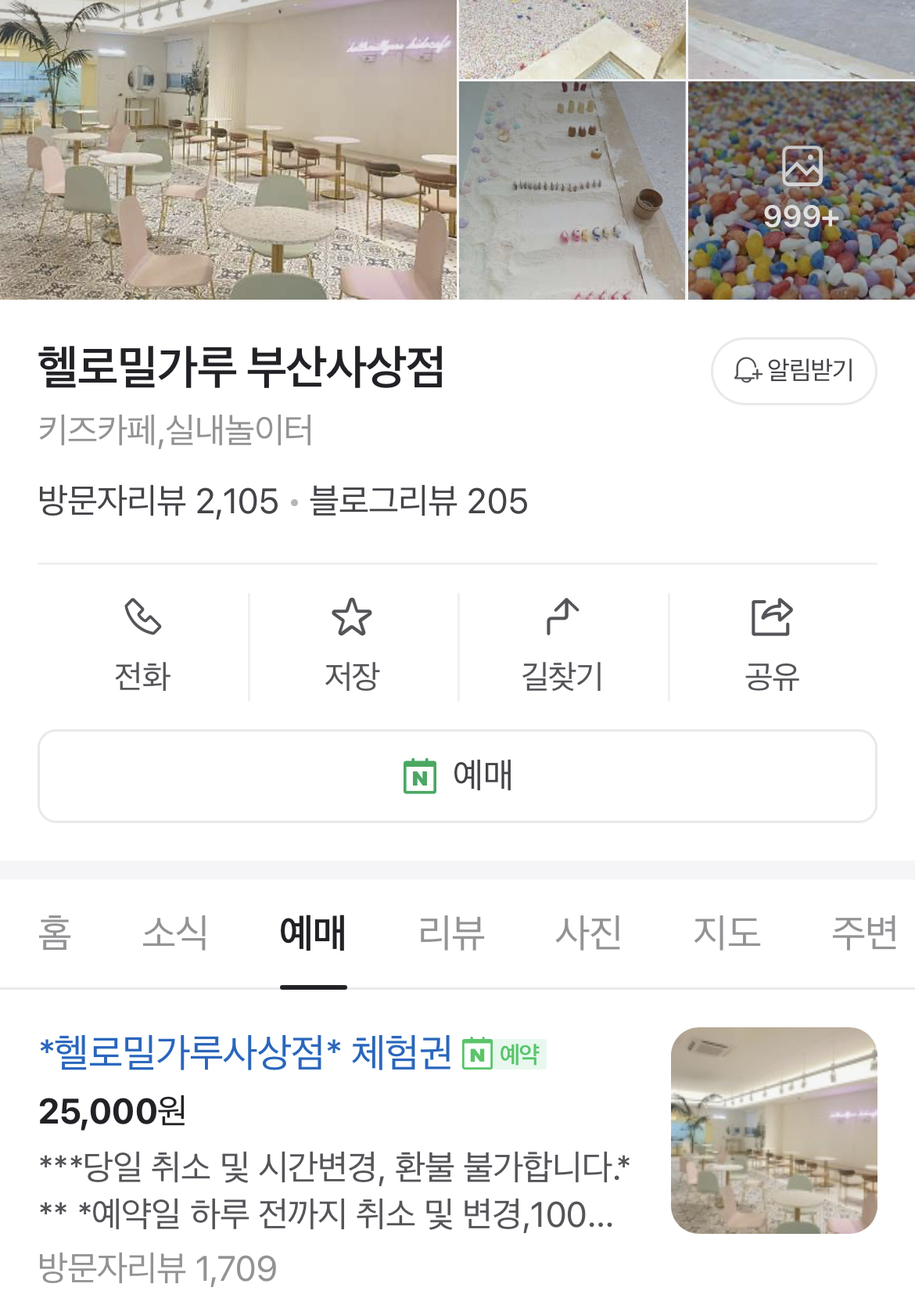Save this place with 저장 star
915x1316 pixels.
(352, 646)
